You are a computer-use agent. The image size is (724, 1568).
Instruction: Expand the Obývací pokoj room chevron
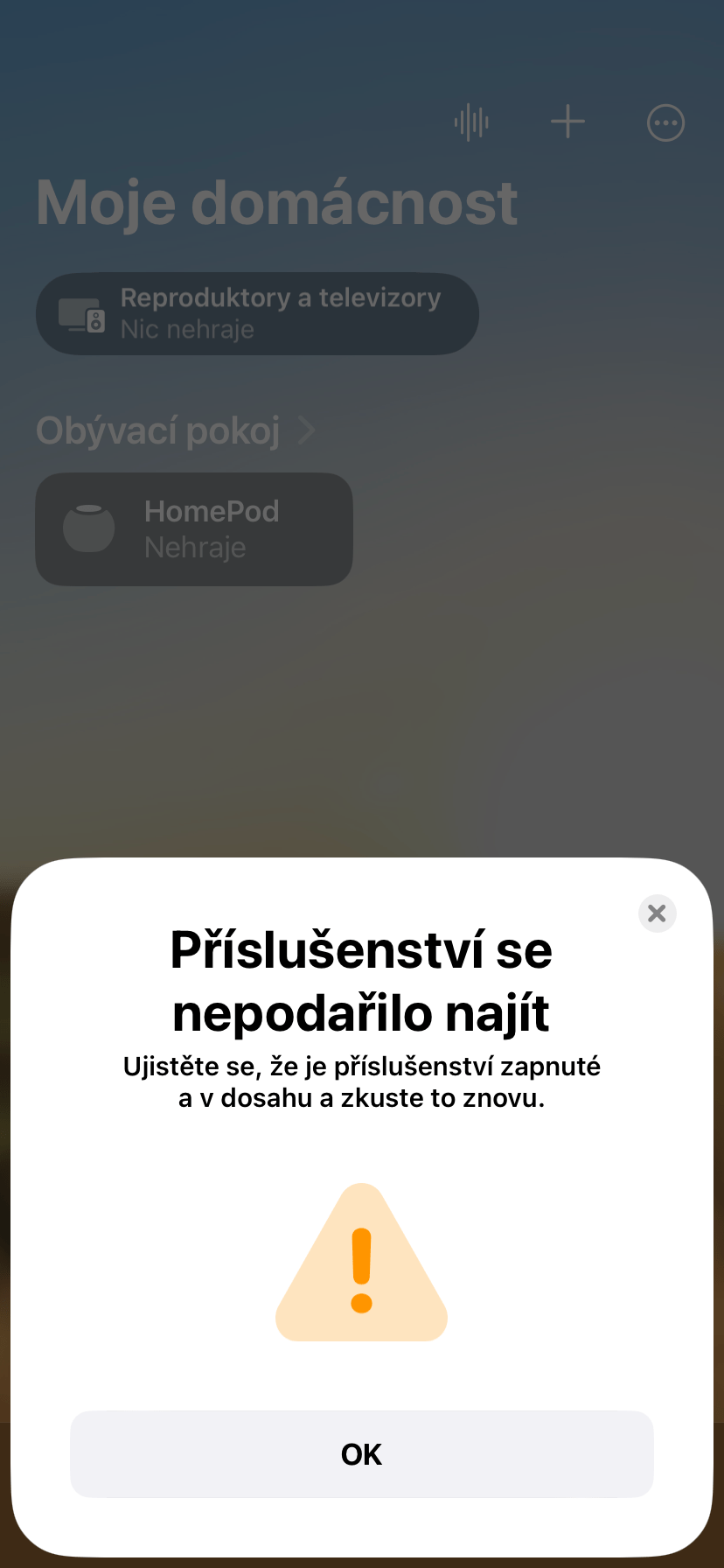point(308,430)
